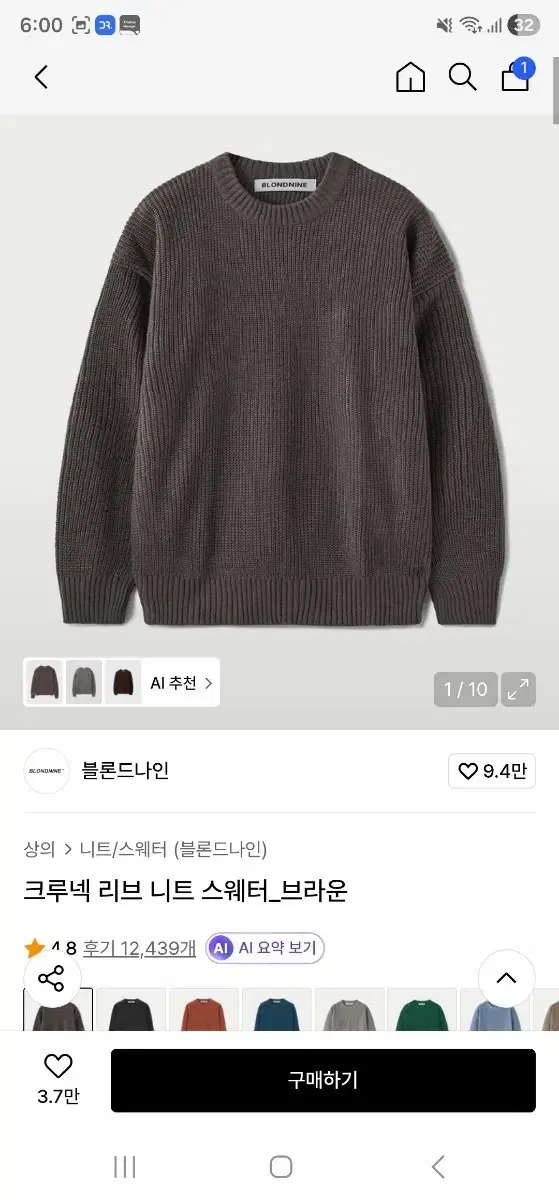The width and height of the screenshot is (559, 1200).
Task: Tap the 구매하기 purchase button
Action: click(323, 1080)
